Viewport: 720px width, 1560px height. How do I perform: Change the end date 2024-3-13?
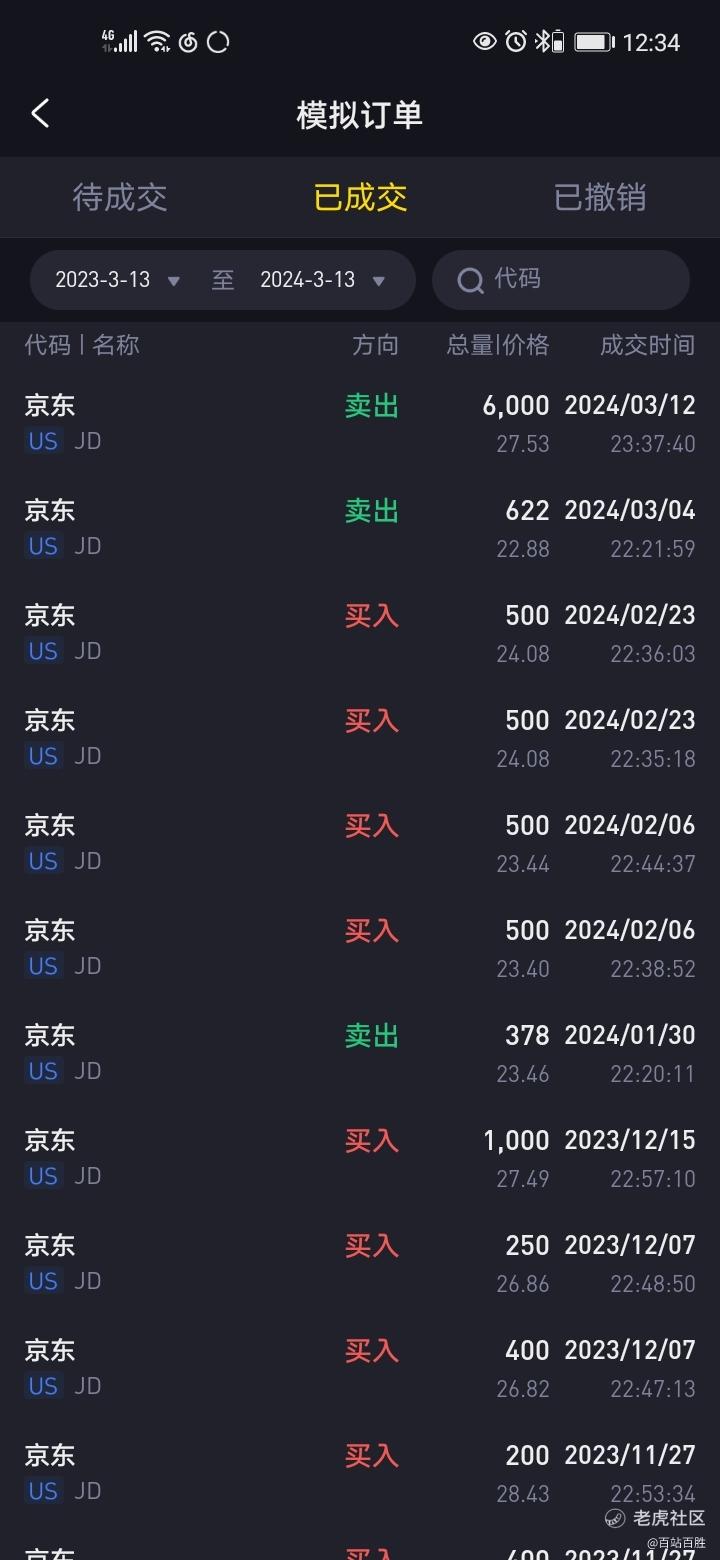click(x=323, y=280)
